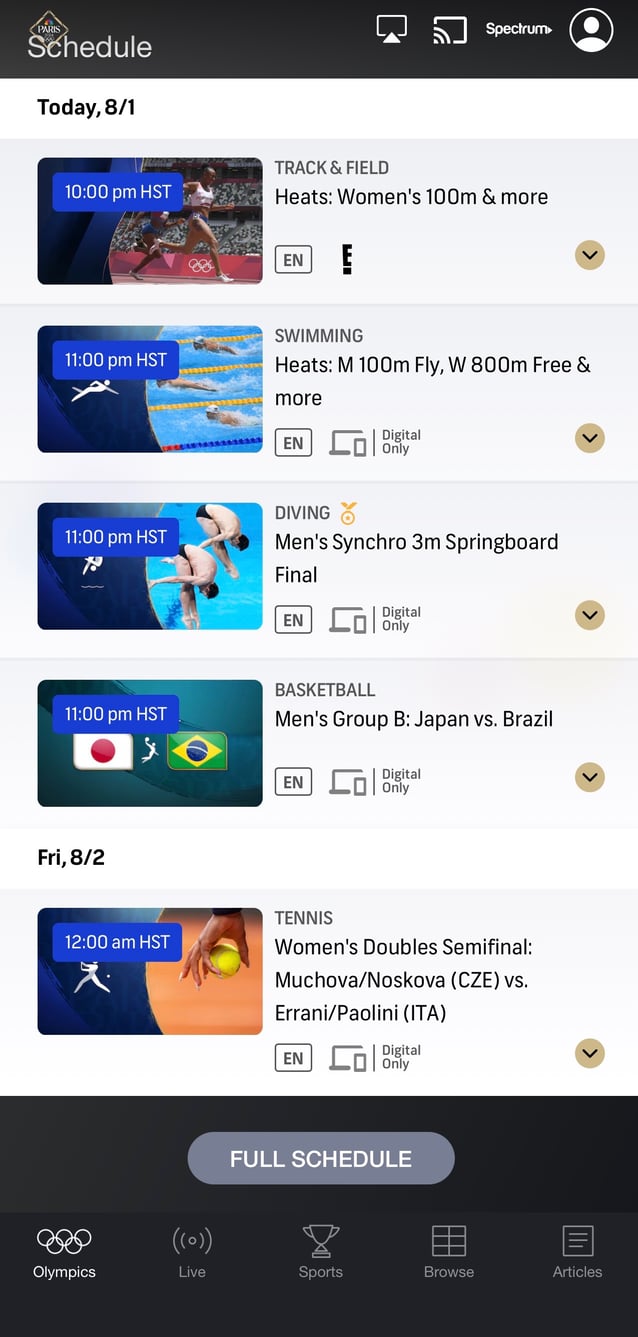Go to the Sports tab

[x=320, y=1253]
